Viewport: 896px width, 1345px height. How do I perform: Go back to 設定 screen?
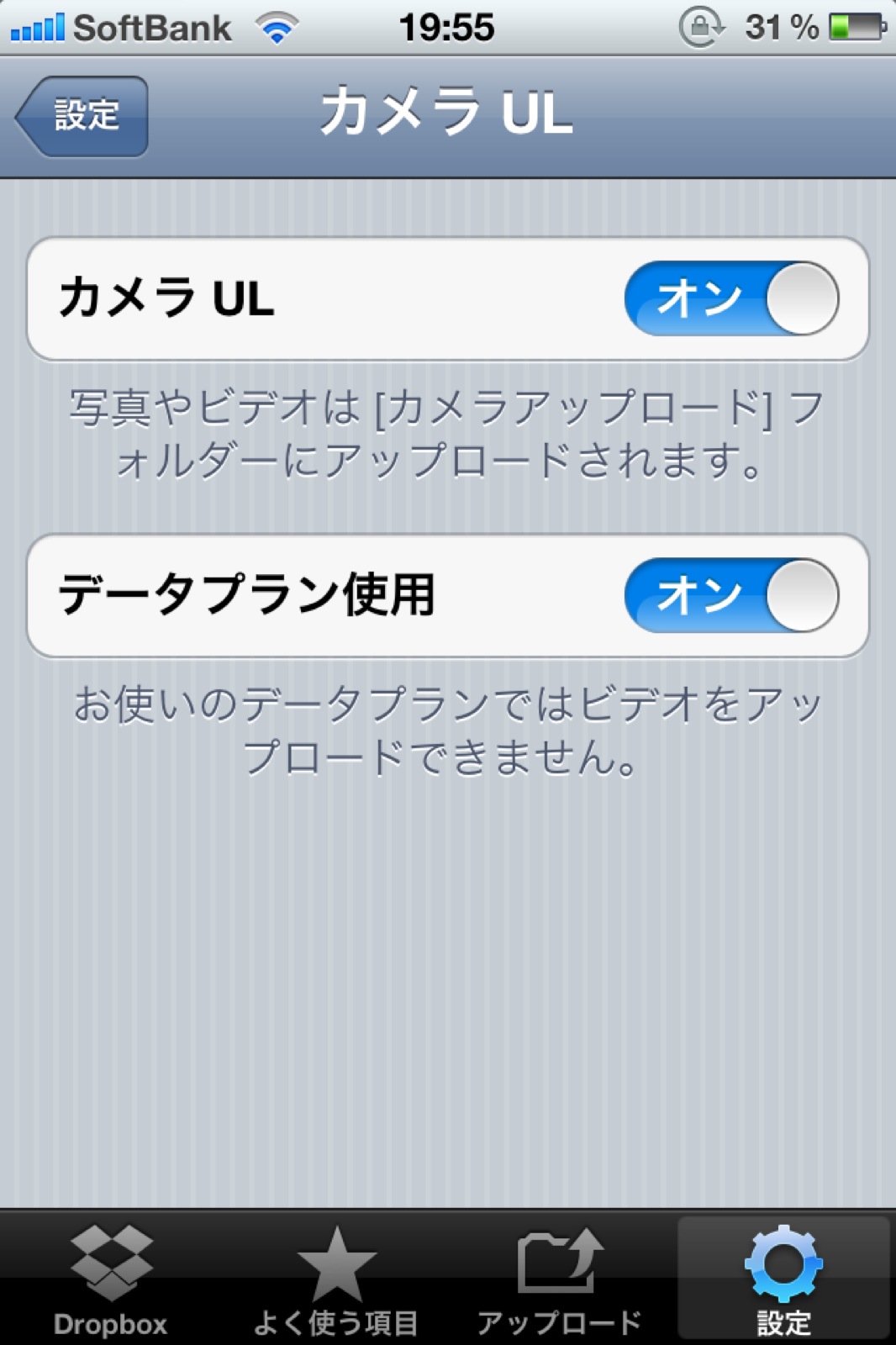pyautogui.click(x=82, y=116)
